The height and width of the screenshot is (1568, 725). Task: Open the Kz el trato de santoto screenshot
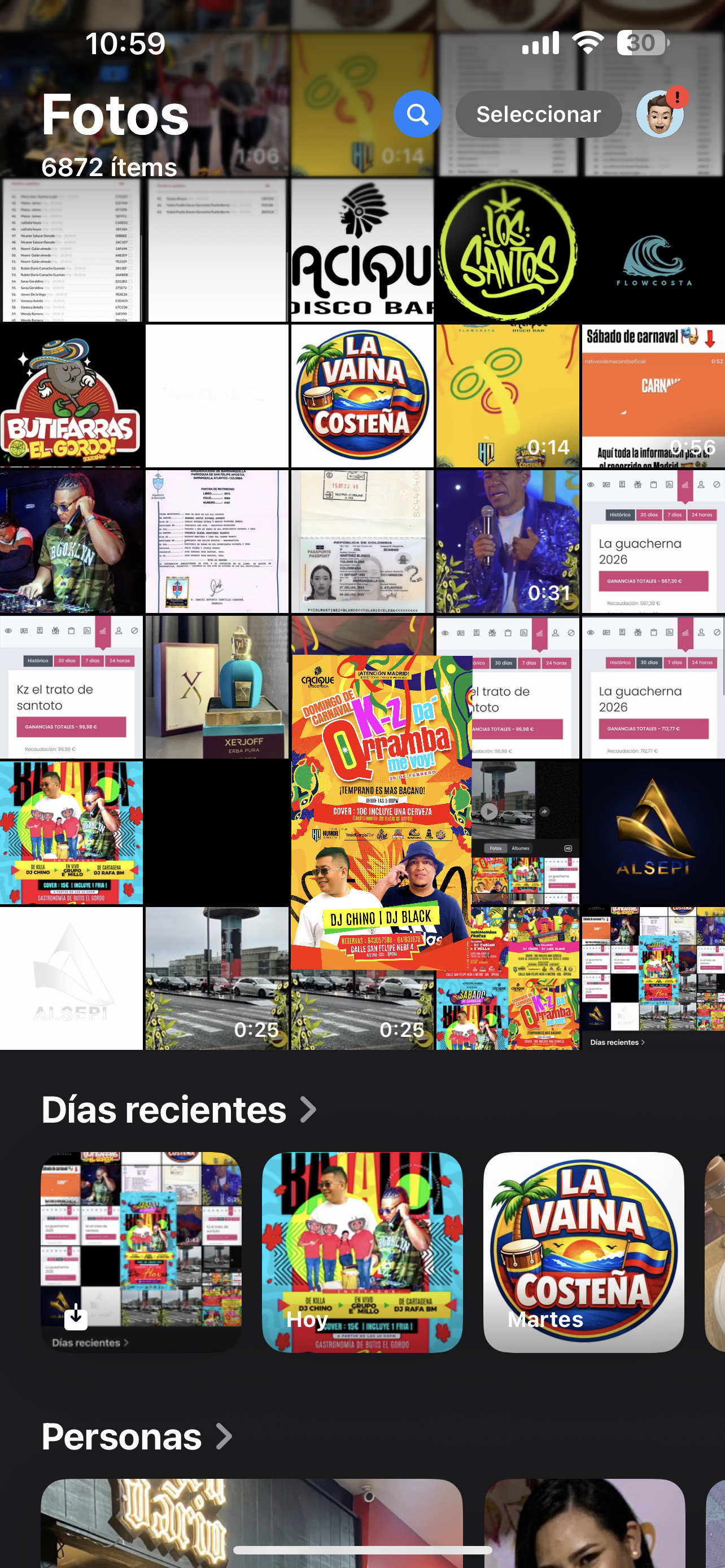click(71, 686)
